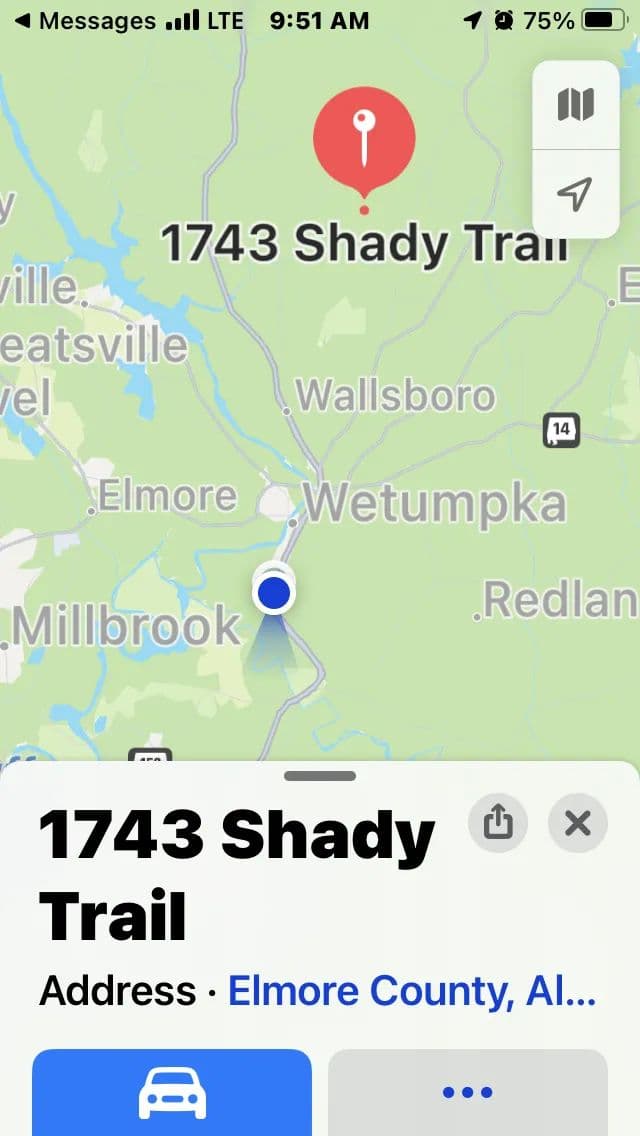Share the 1743 Shady Trail location
Screen dimensions: 640x1136
pyautogui.click(x=498, y=823)
